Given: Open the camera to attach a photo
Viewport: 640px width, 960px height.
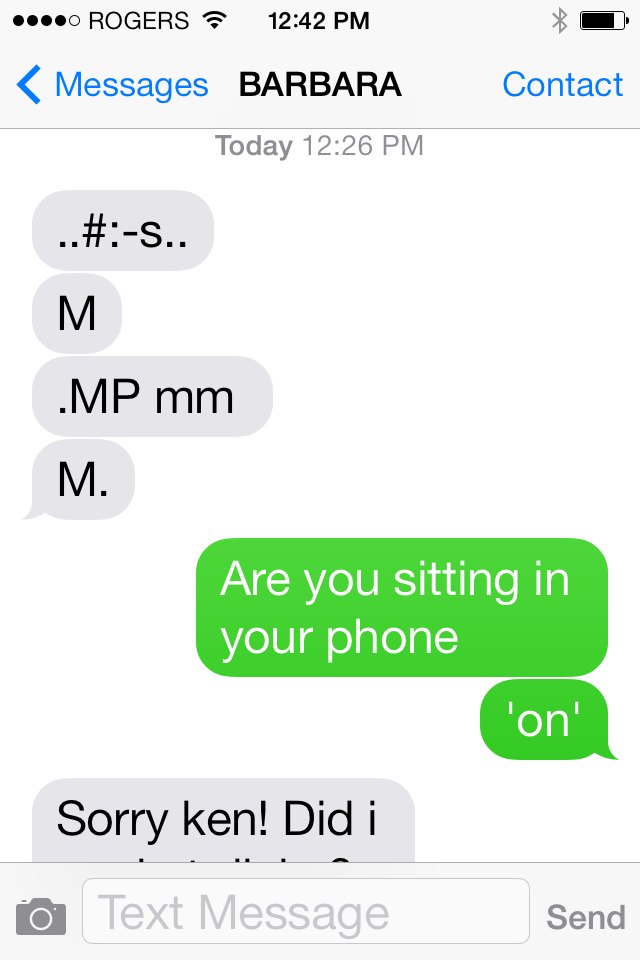Looking at the screenshot, I should (x=41, y=915).
